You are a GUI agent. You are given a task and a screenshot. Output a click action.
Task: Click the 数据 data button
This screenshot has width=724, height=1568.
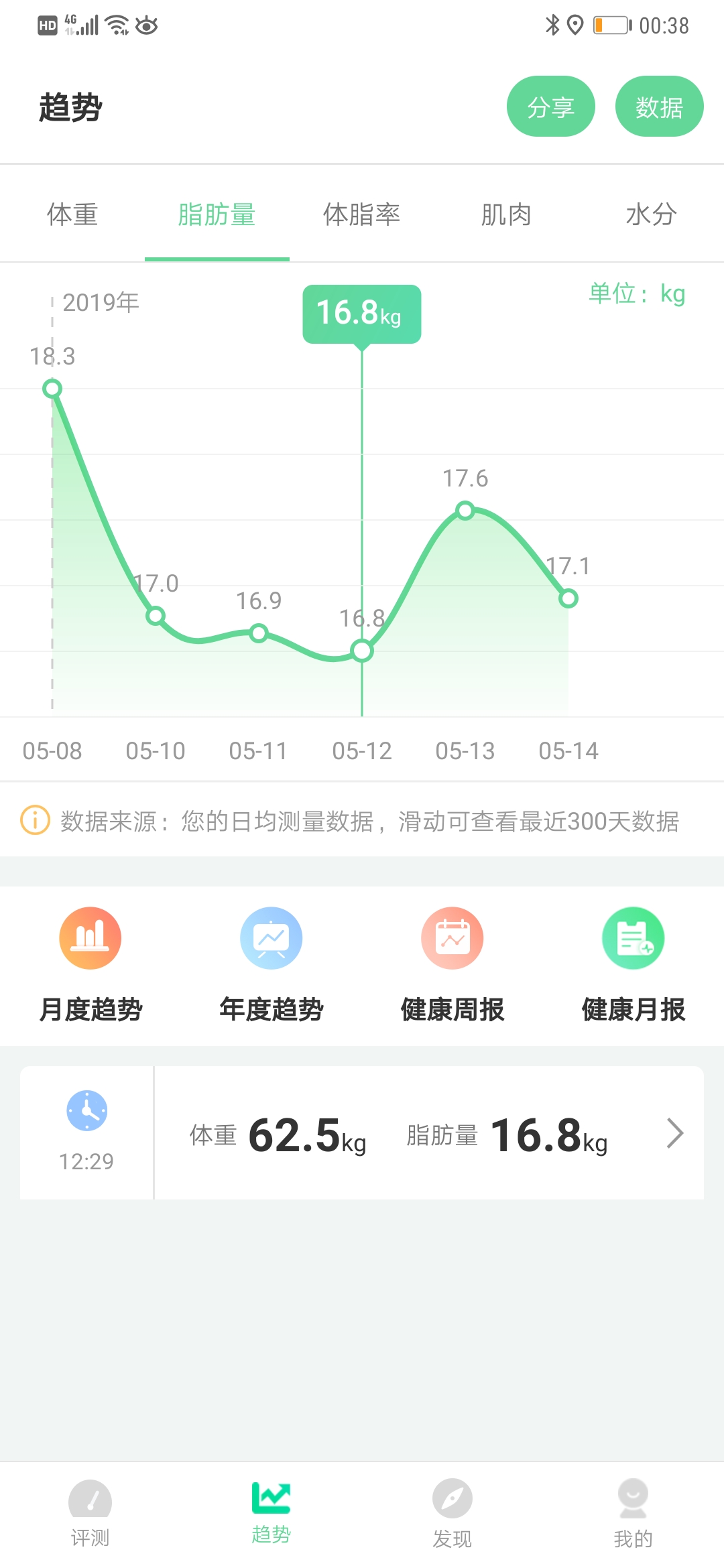pos(659,106)
